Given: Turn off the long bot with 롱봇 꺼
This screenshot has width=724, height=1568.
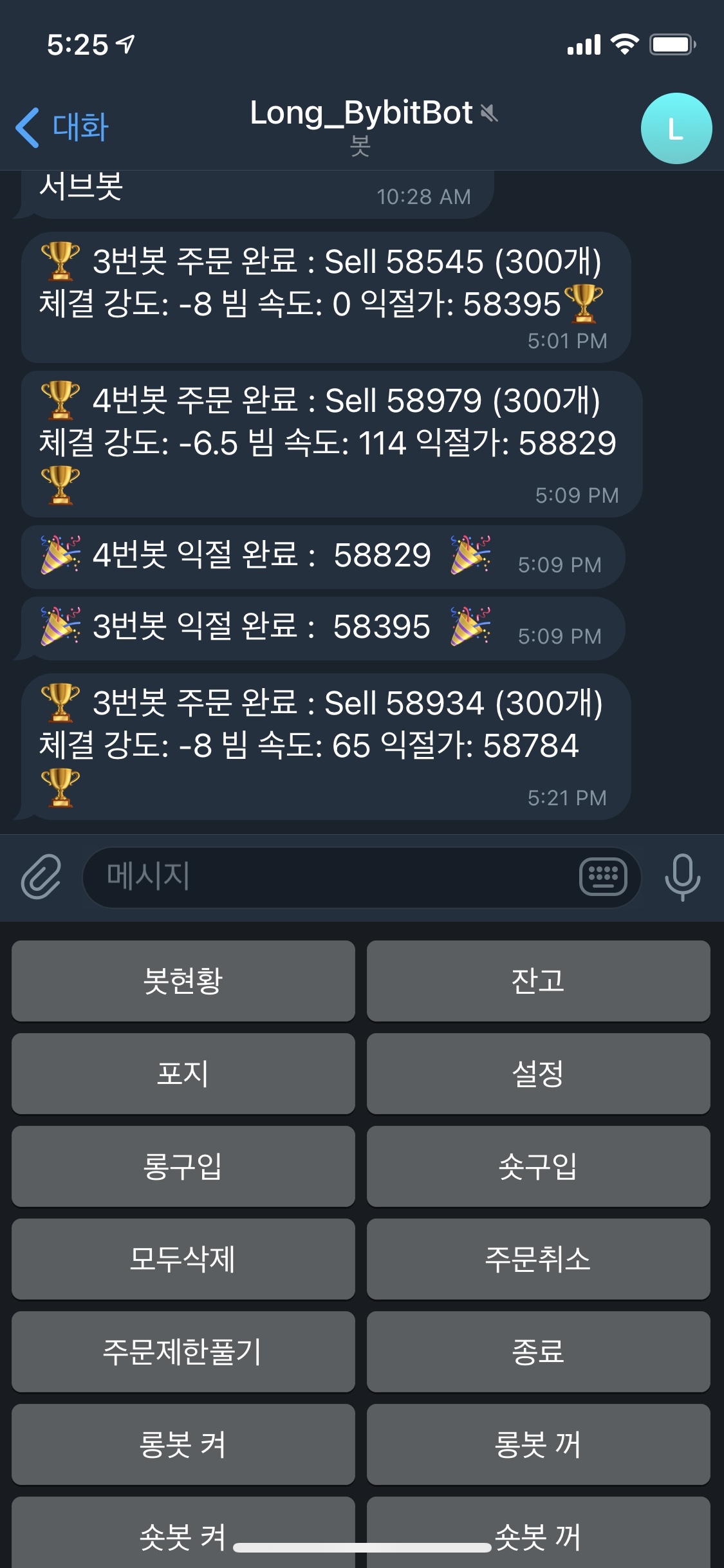Looking at the screenshot, I should point(539,1444).
